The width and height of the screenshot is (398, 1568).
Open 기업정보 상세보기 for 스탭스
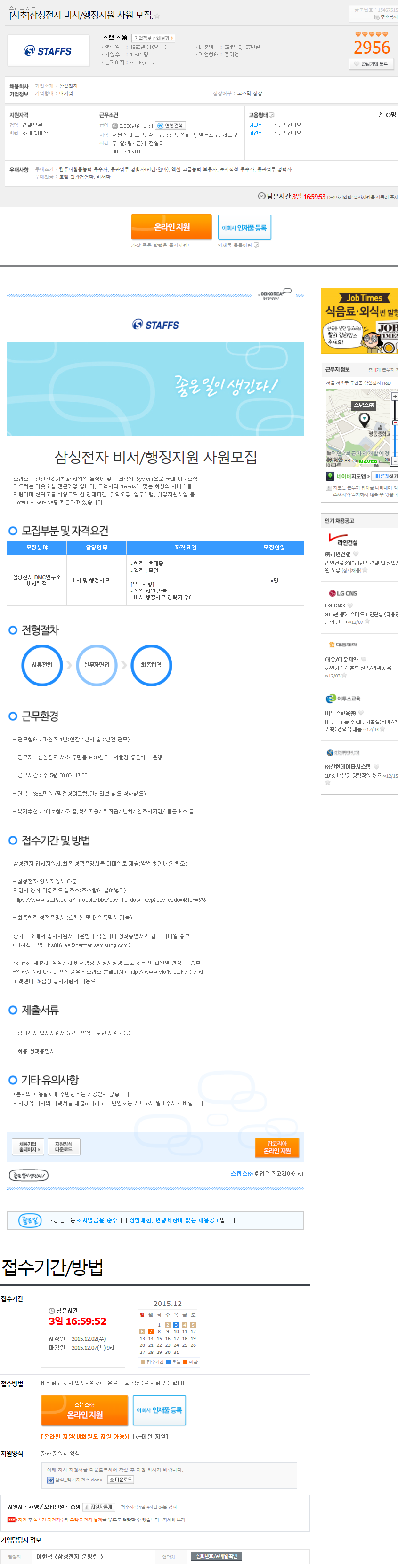pos(153,38)
